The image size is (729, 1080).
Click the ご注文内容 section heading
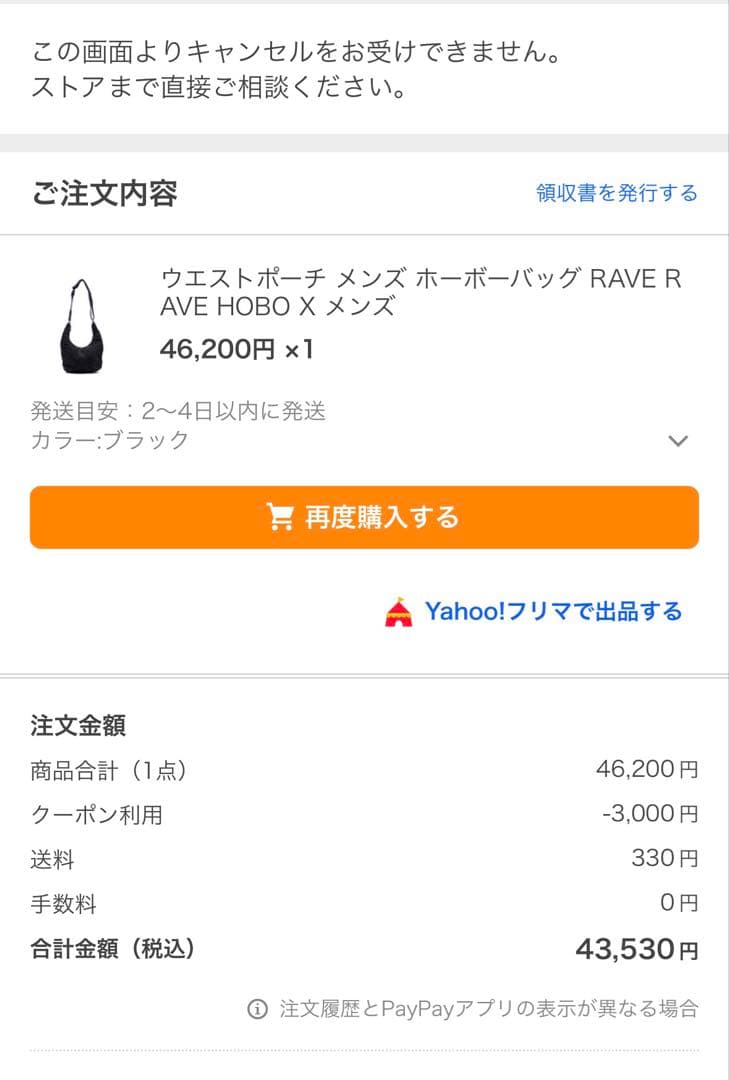click(105, 193)
